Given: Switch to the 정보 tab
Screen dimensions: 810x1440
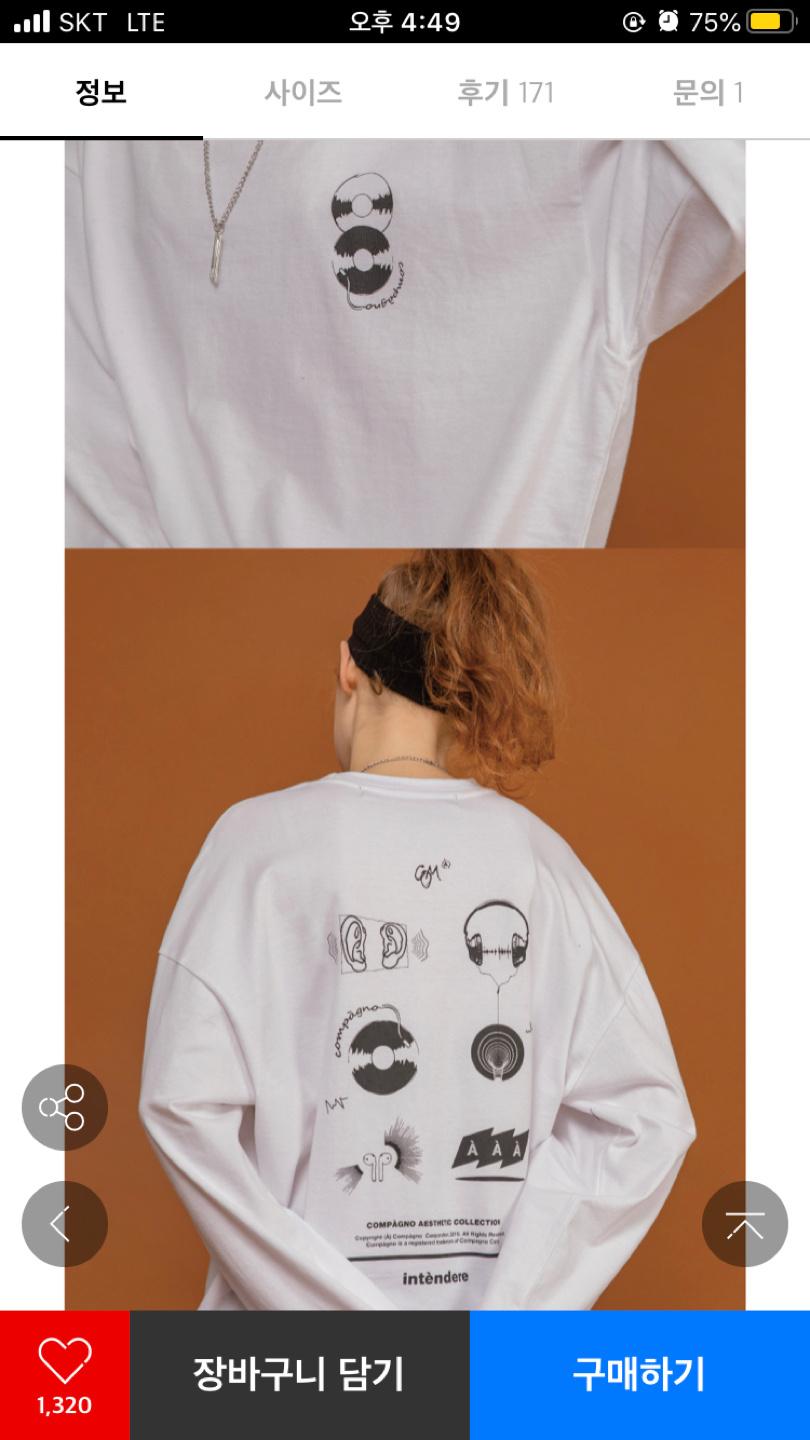Looking at the screenshot, I should click(101, 93).
